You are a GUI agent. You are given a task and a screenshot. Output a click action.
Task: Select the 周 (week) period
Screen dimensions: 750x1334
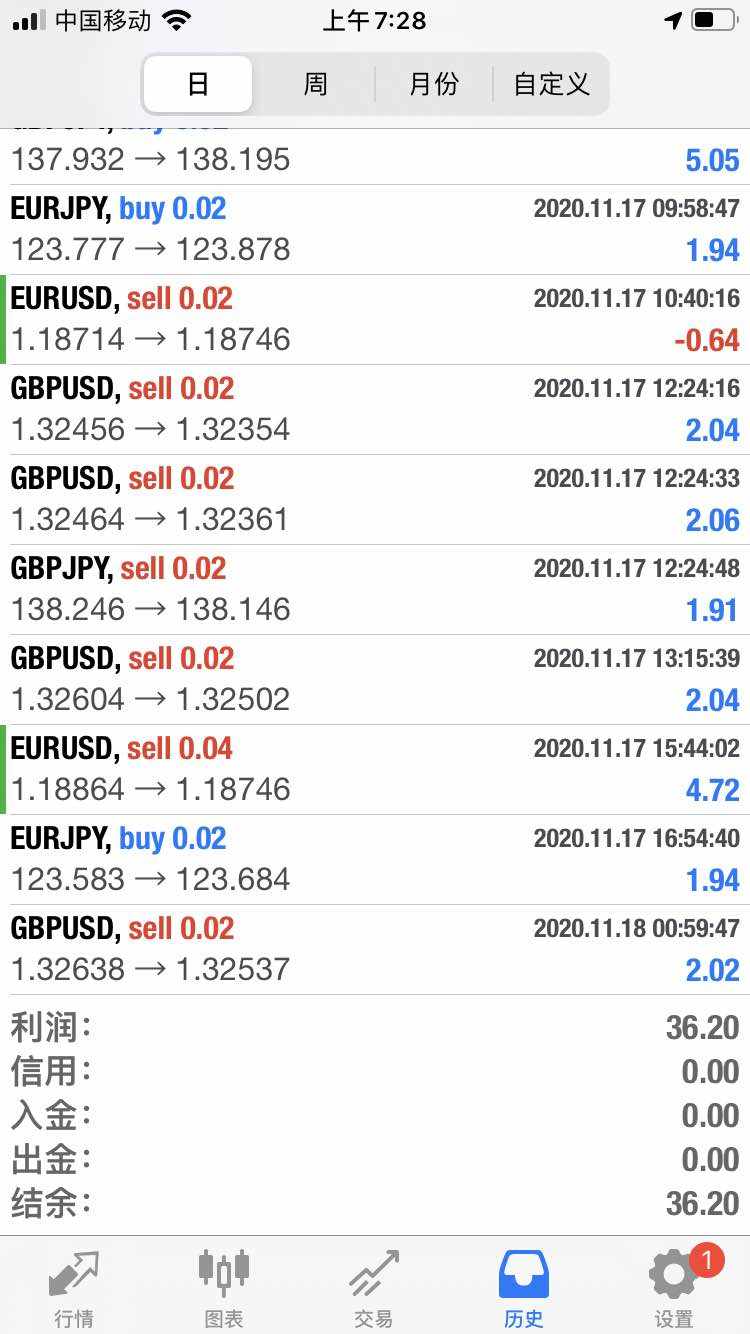click(x=315, y=84)
